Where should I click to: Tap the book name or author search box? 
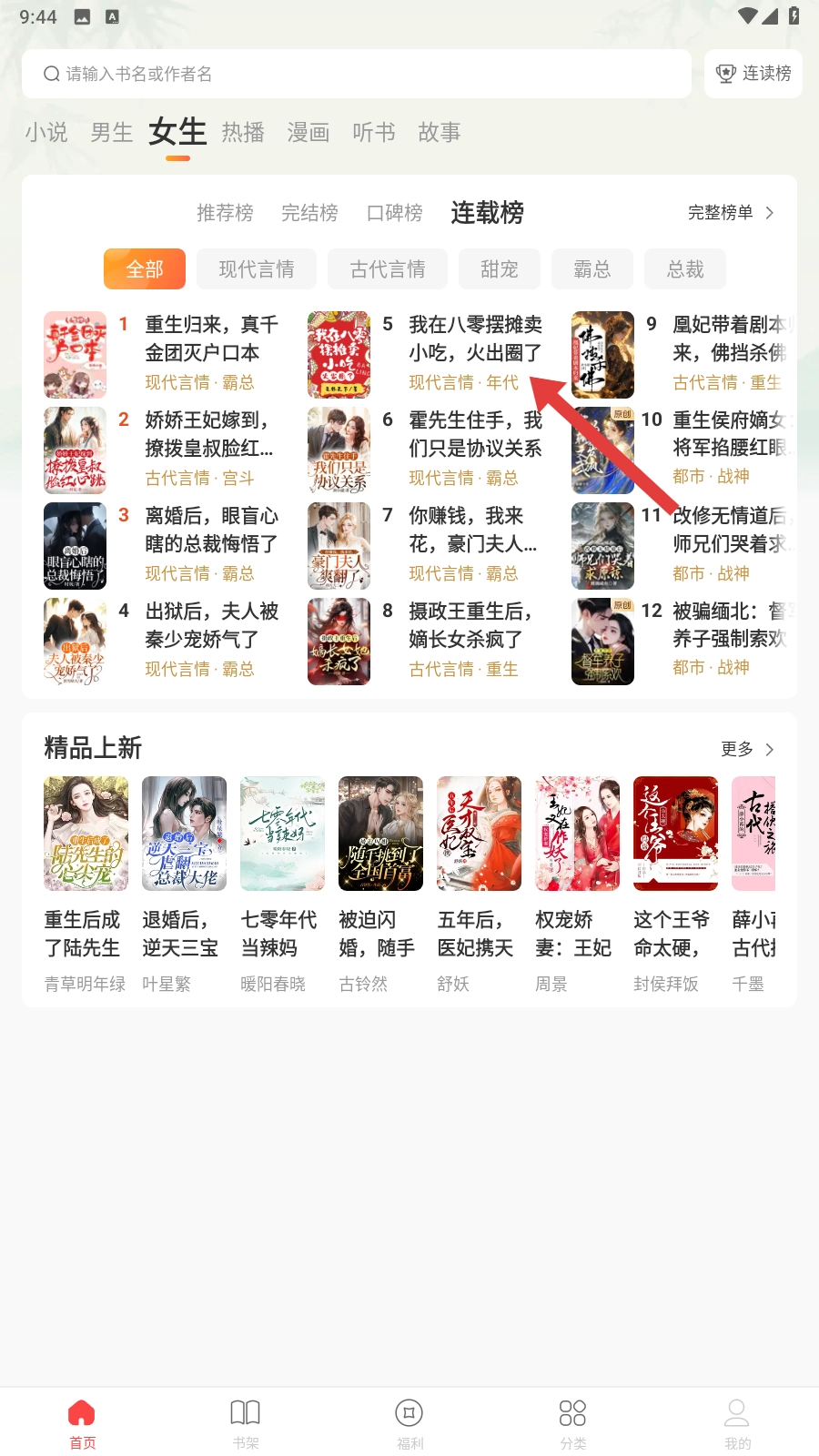coord(355,74)
